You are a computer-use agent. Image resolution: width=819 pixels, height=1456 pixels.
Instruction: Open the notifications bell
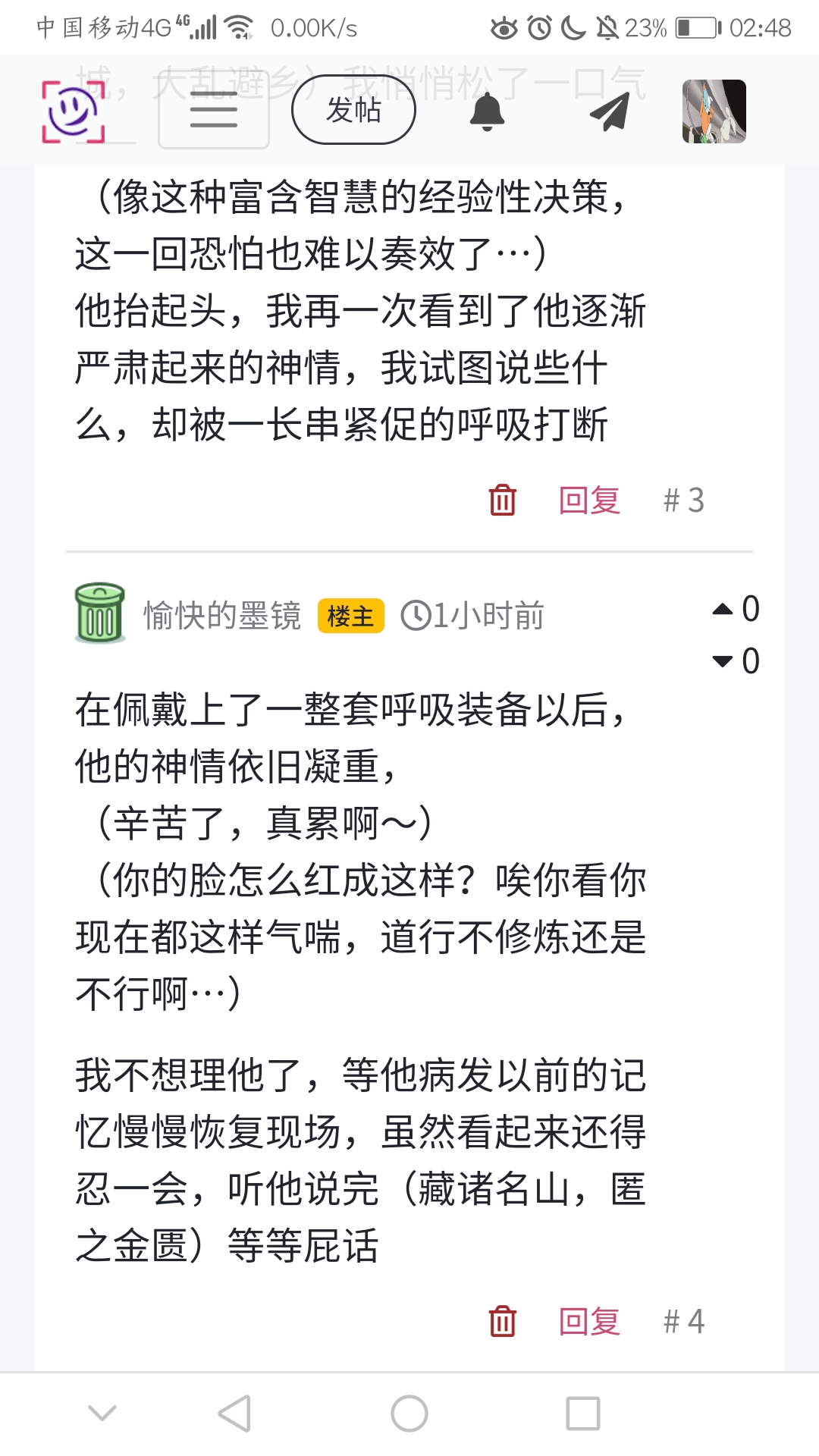[487, 111]
